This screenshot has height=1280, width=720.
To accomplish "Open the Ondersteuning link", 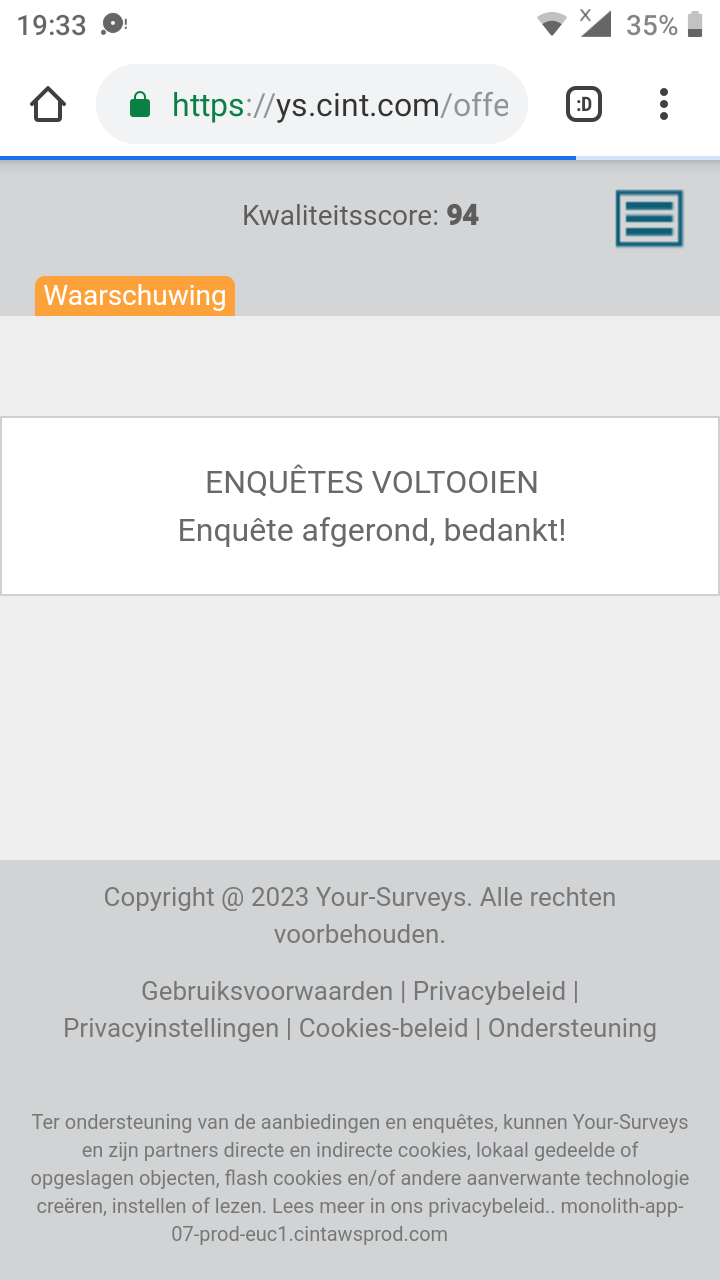I will [572, 1028].
